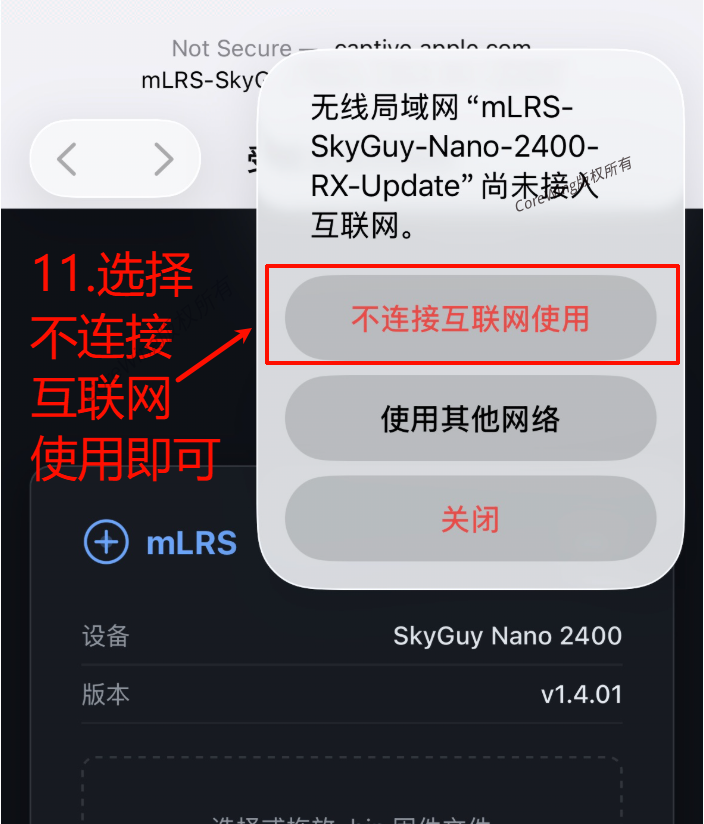
Task: Choose 不连接互联网使用 in the dialog
Action: (x=470, y=319)
